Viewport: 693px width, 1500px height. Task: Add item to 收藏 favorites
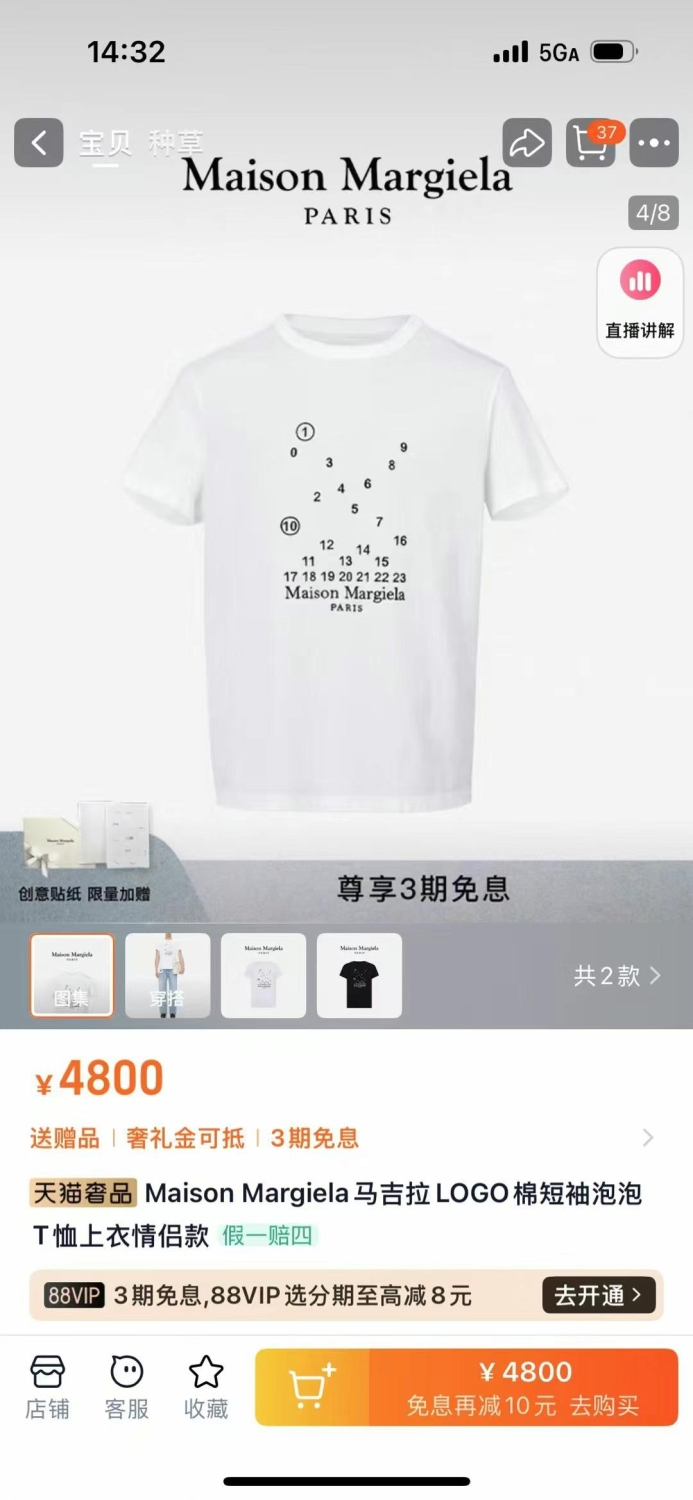(x=206, y=1388)
